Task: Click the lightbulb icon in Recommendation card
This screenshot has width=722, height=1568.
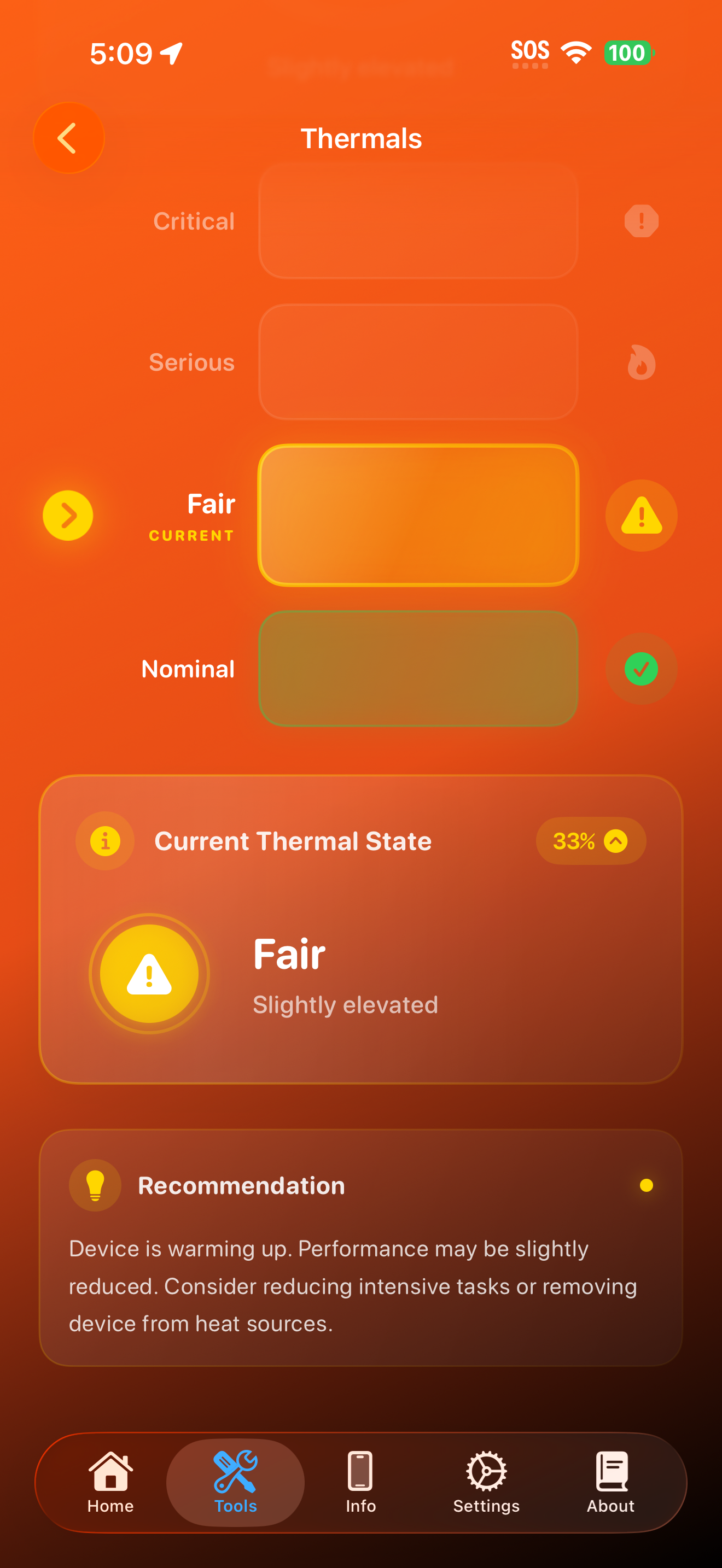Action: [95, 1185]
